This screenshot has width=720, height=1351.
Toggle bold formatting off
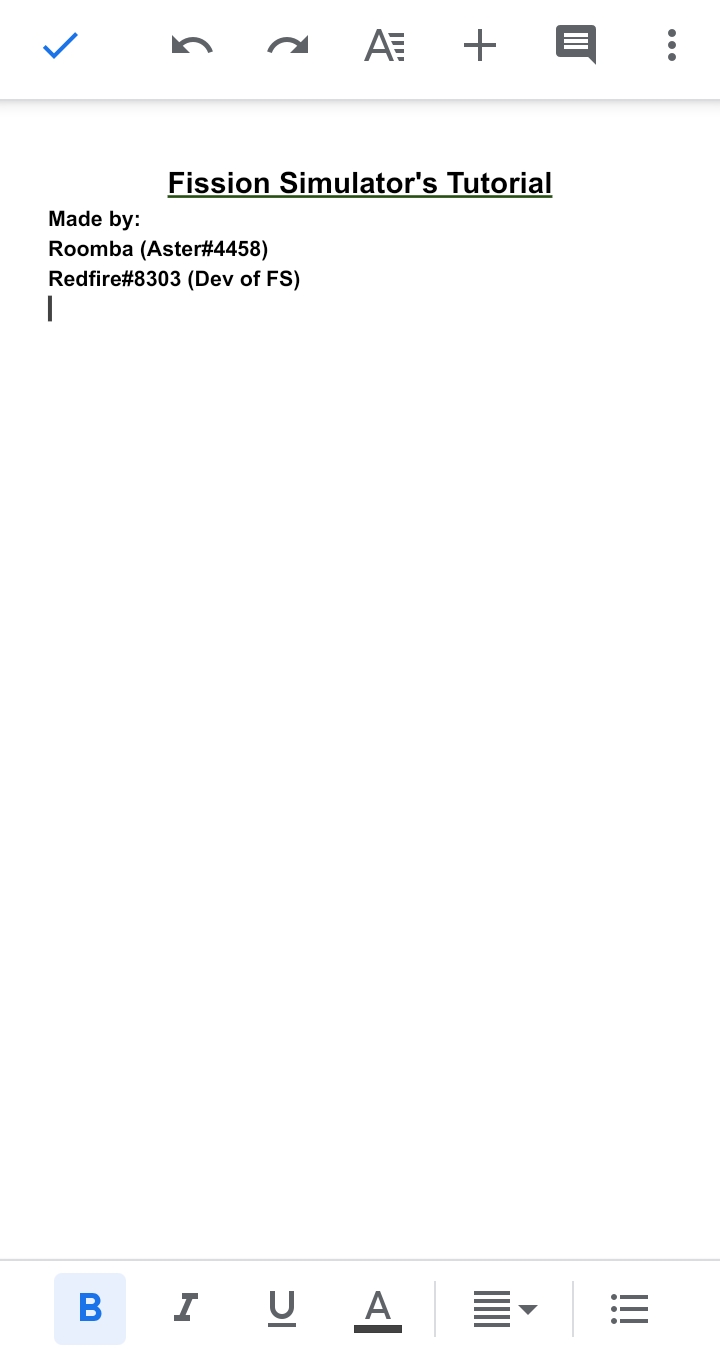(90, 1308)
